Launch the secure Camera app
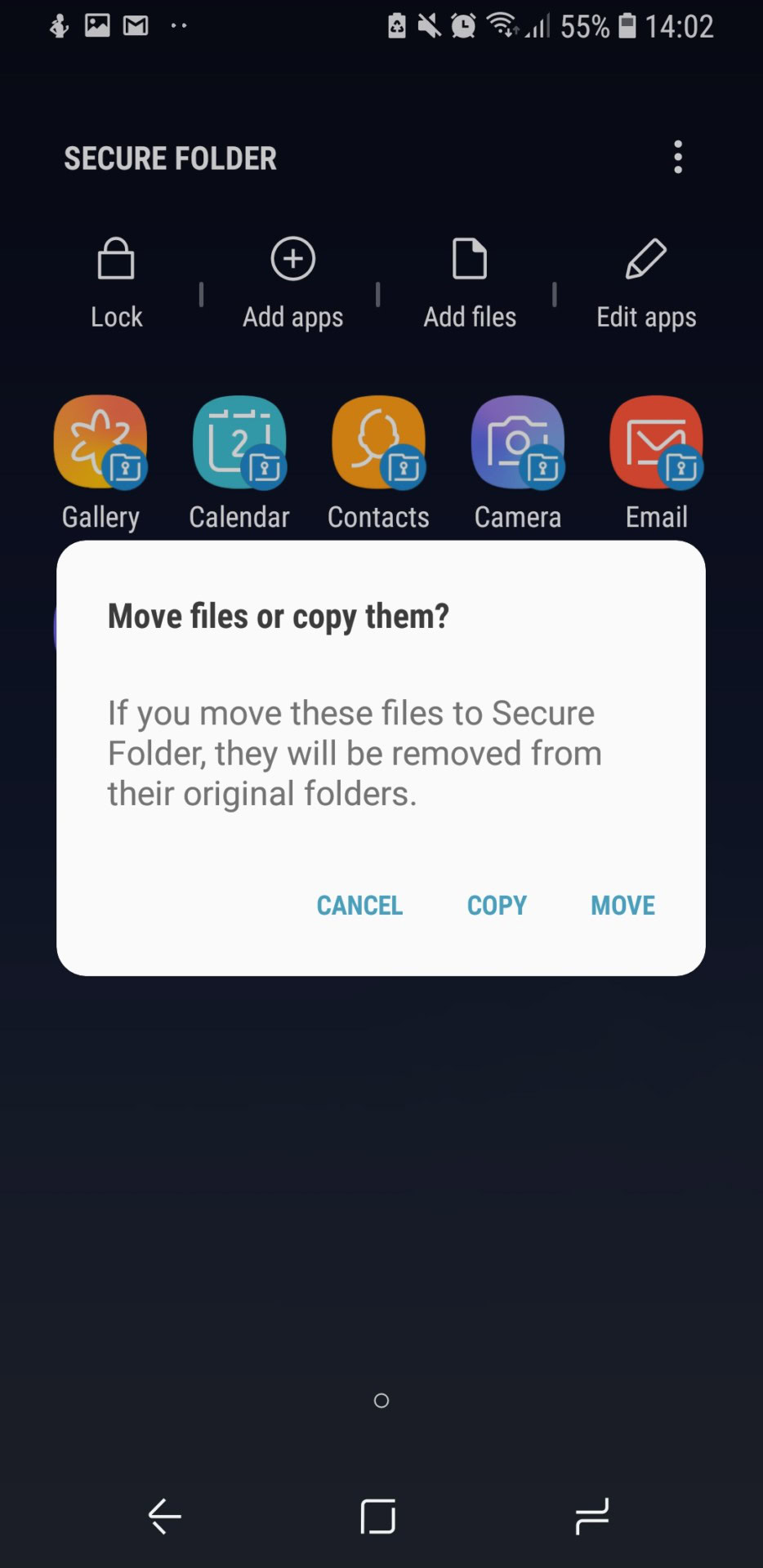Viewport: 763px width, 1568px height. tap(518, 462)
